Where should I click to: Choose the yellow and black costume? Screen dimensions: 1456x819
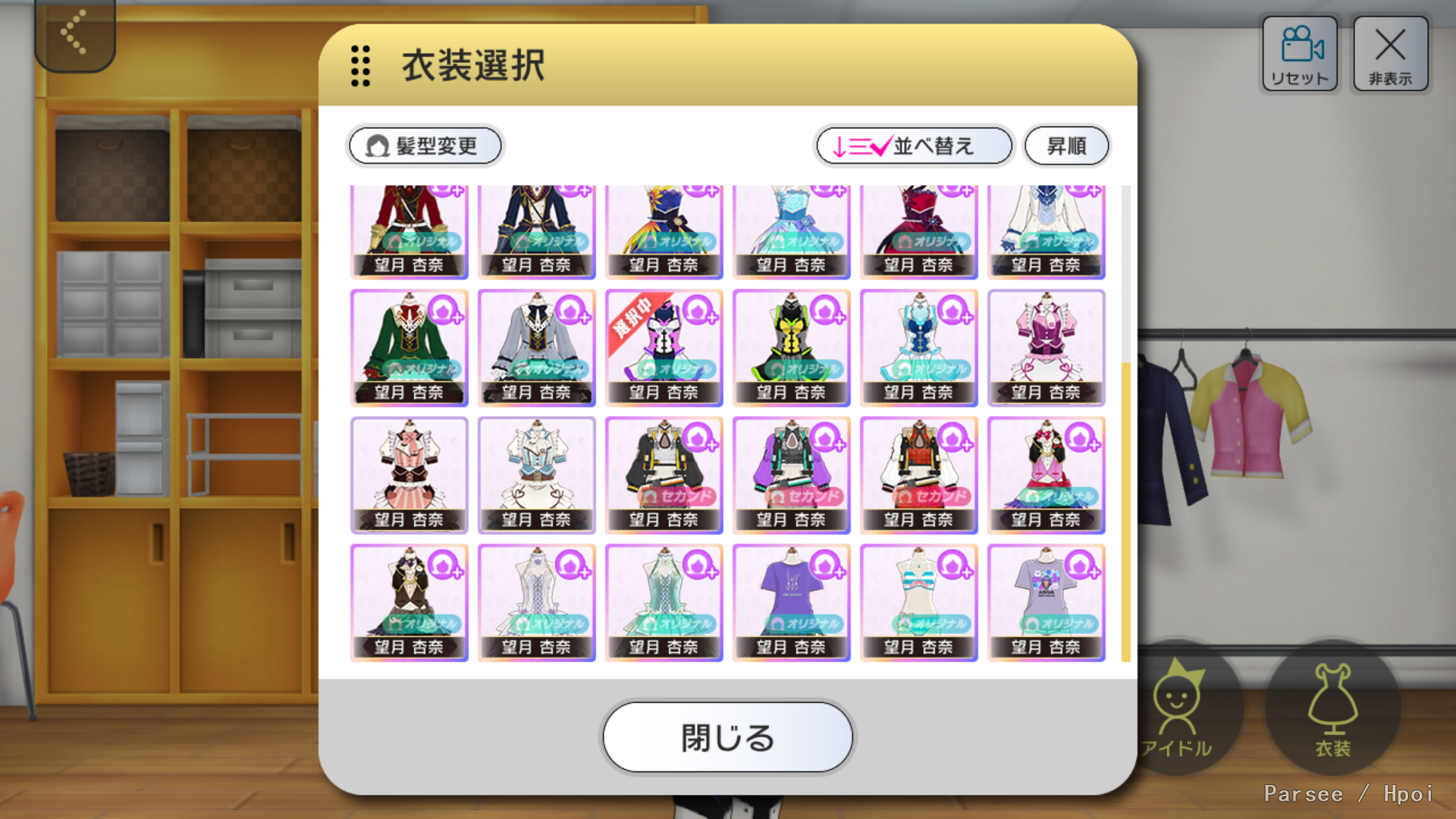[791, 347]
